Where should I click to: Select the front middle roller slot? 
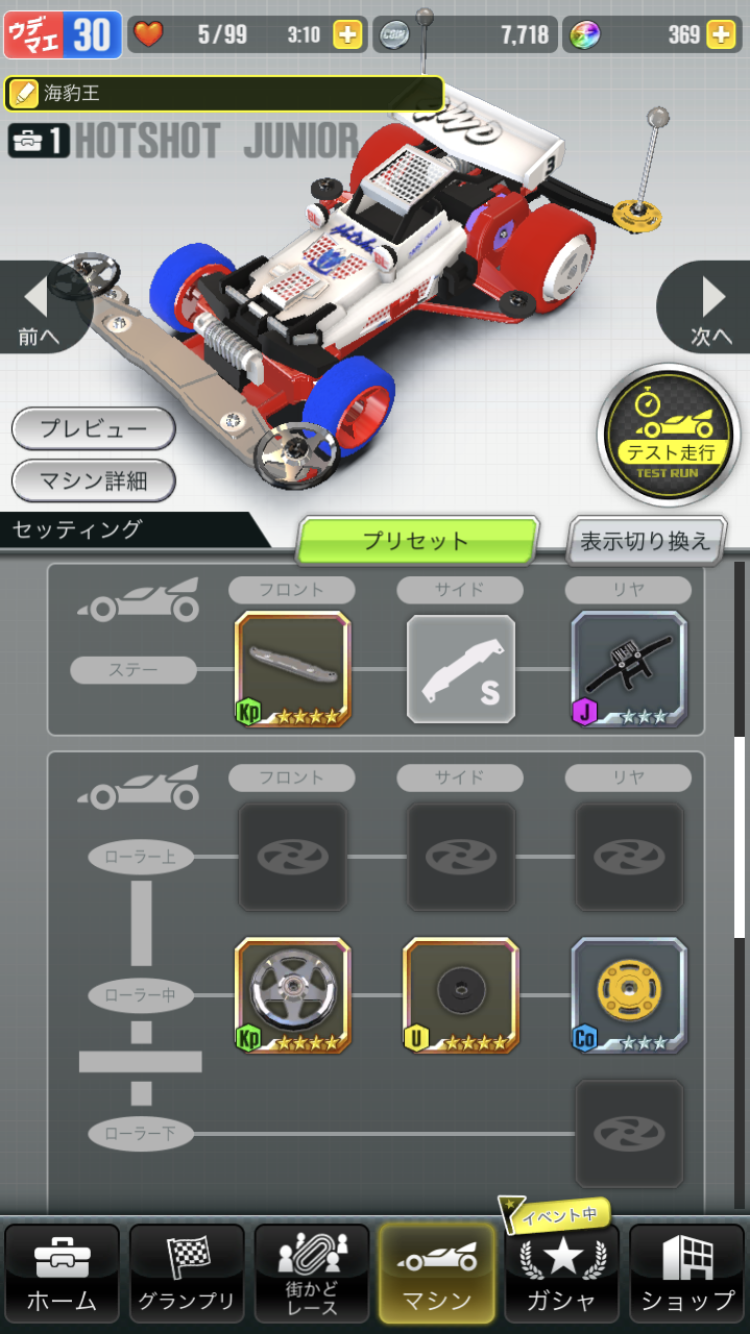(293, 995)
